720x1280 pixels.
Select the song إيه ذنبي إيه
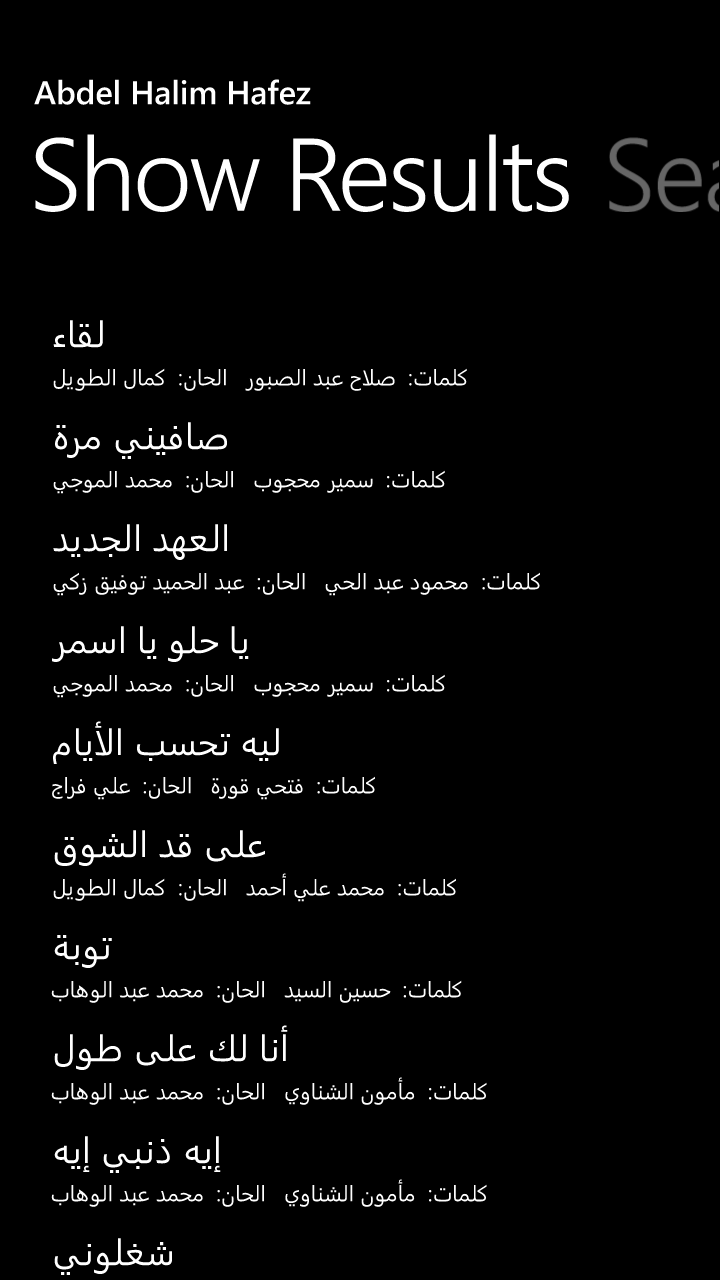pyautogui.click(x=137, y=1152)
